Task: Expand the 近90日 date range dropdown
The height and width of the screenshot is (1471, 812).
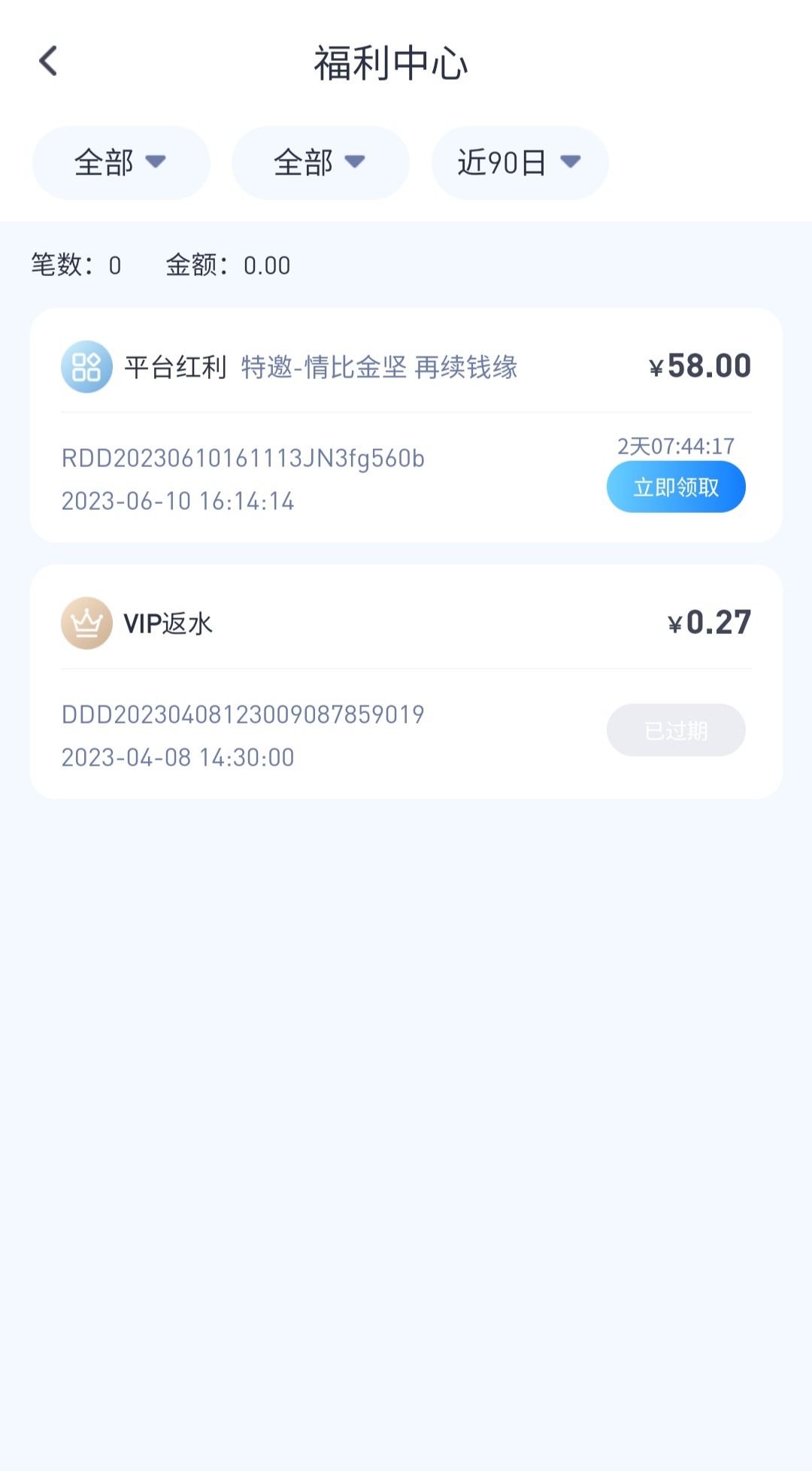Action: coord(520,162)
